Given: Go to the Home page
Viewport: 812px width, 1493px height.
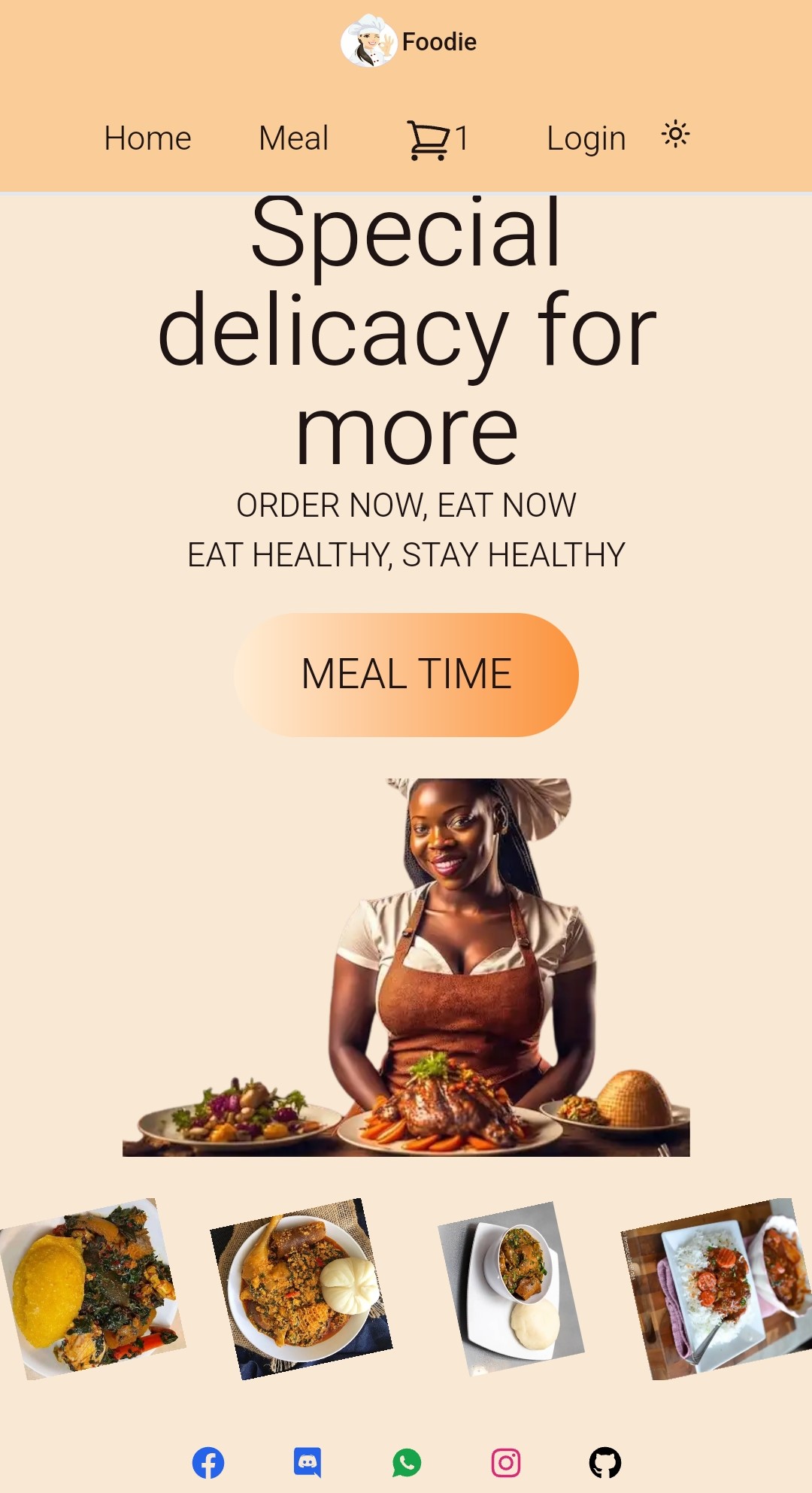Looking at the screenshot, I should click(x=147, y=138).
